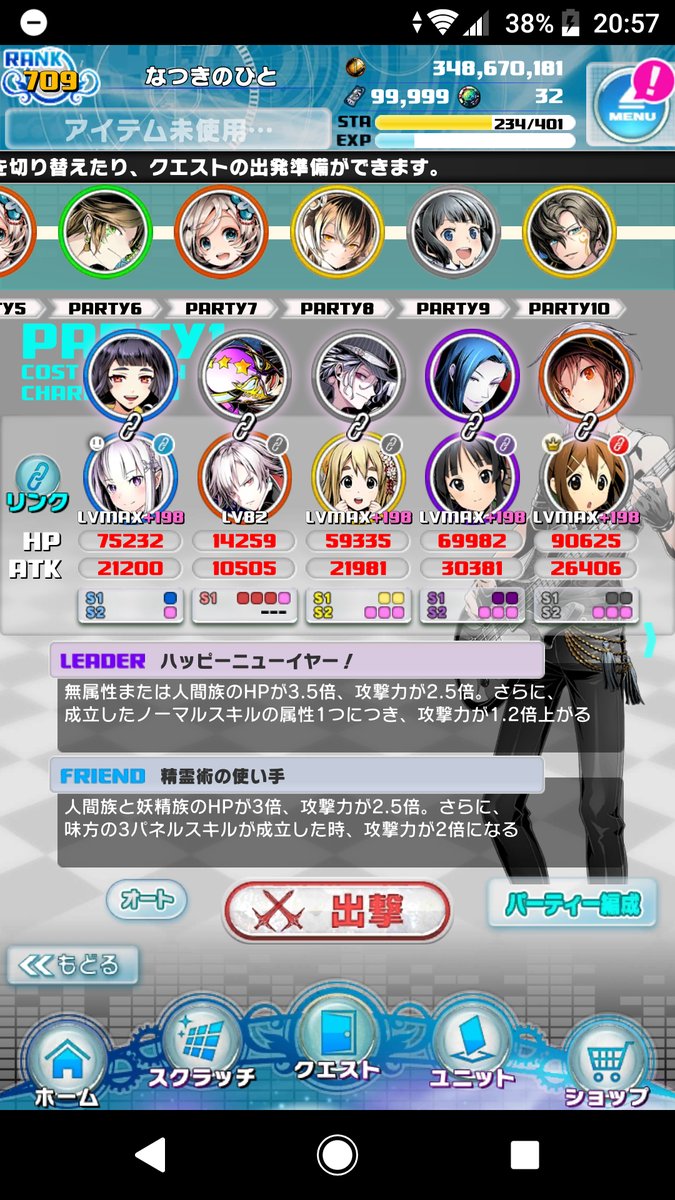Switch to PARTY7
This screenshot has width=675, height=1200.
pos(221,309)
